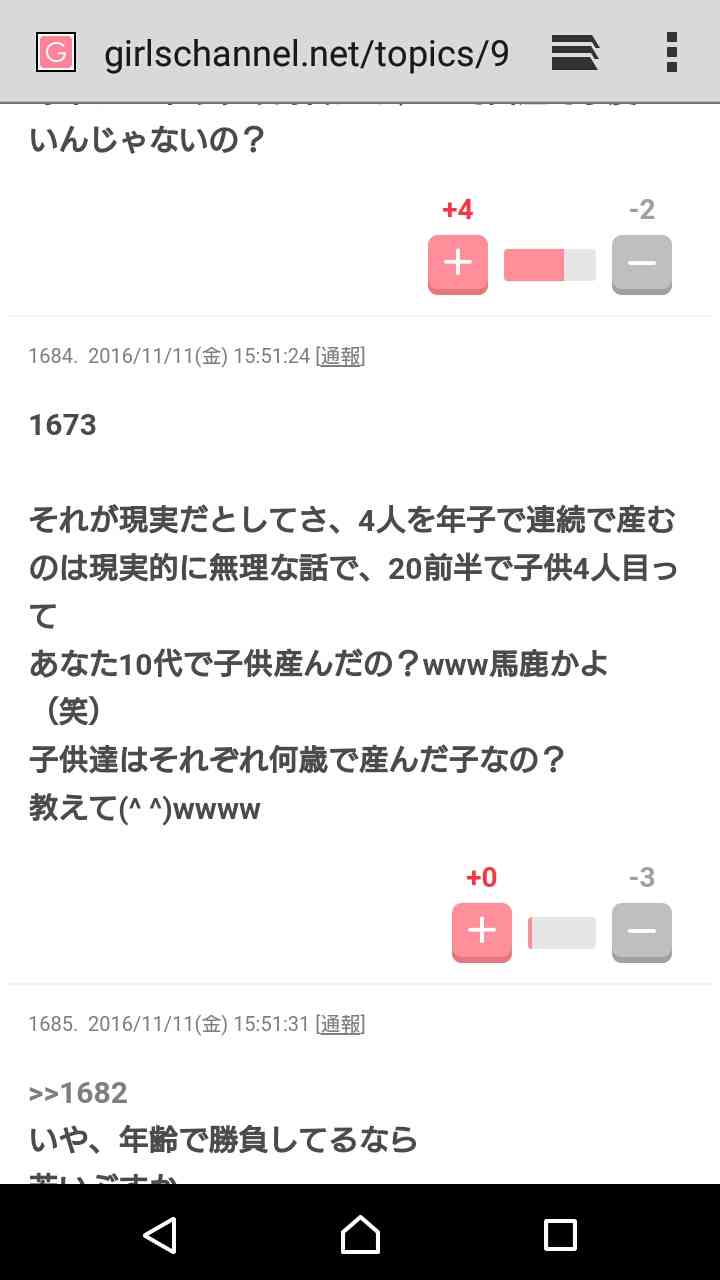Open recent apps with the square navigation key
720x1280 pixels.
[560, 1235]
